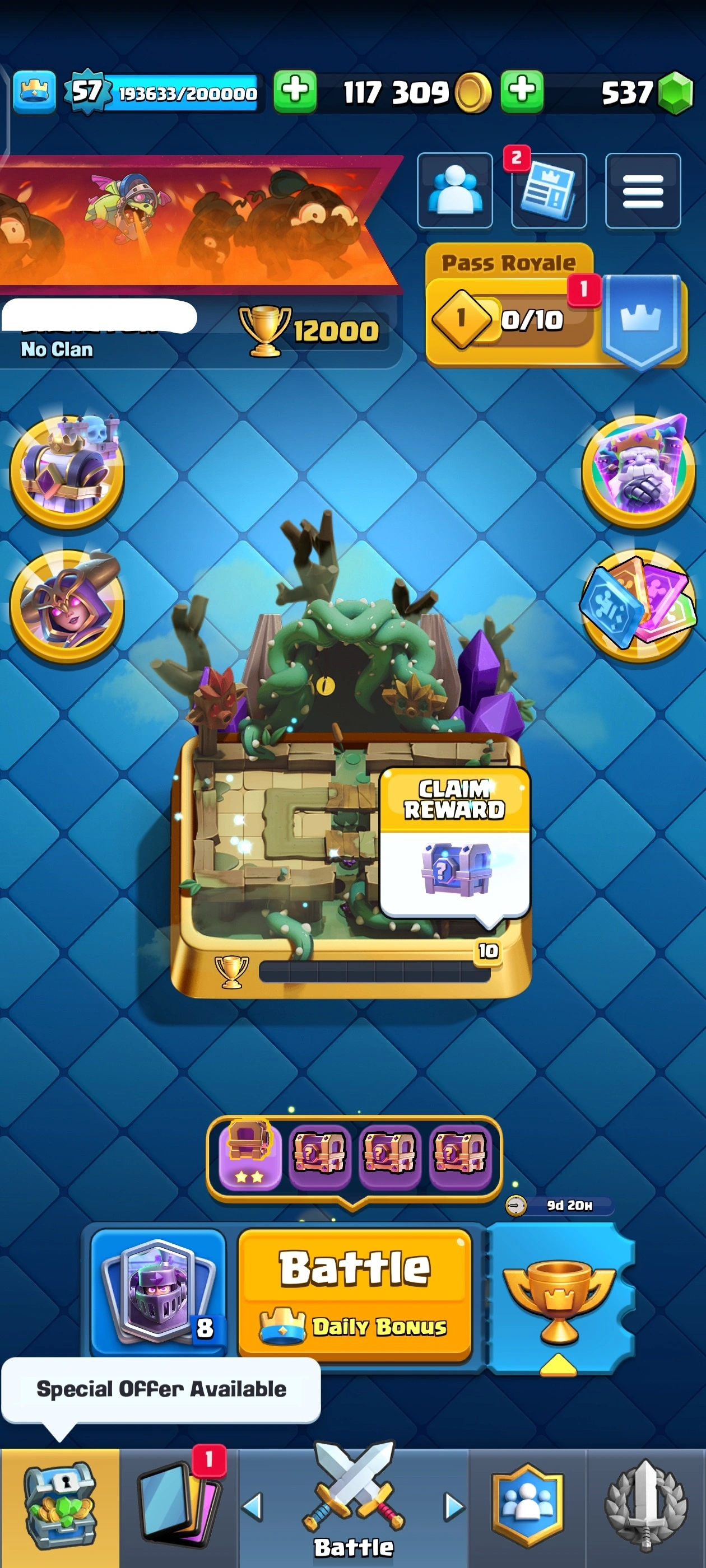The height and width of the screenshot is (1568, 706).
Task: Open the player profile crown icon
Action: [34, 91]
